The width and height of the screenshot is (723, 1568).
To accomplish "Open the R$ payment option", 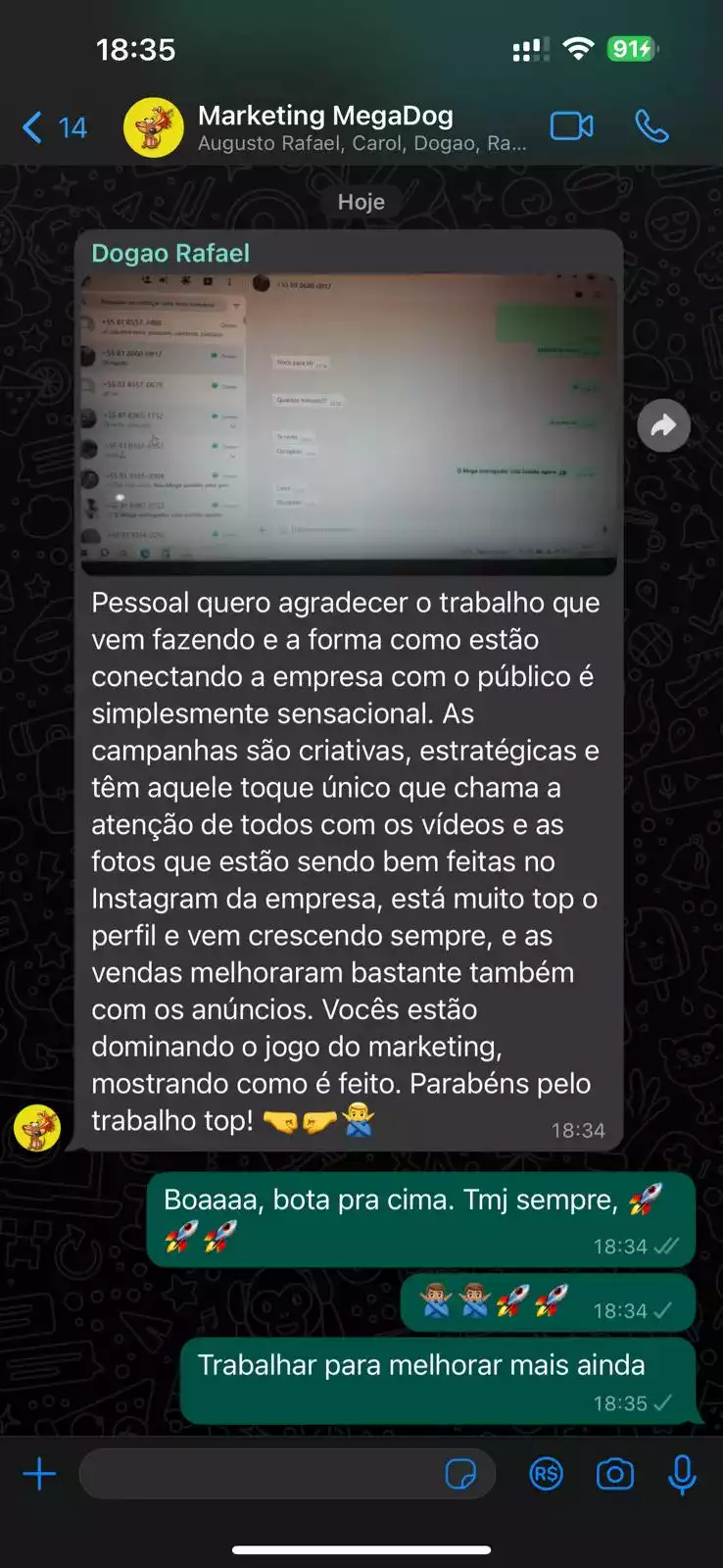I will 546,1474.
